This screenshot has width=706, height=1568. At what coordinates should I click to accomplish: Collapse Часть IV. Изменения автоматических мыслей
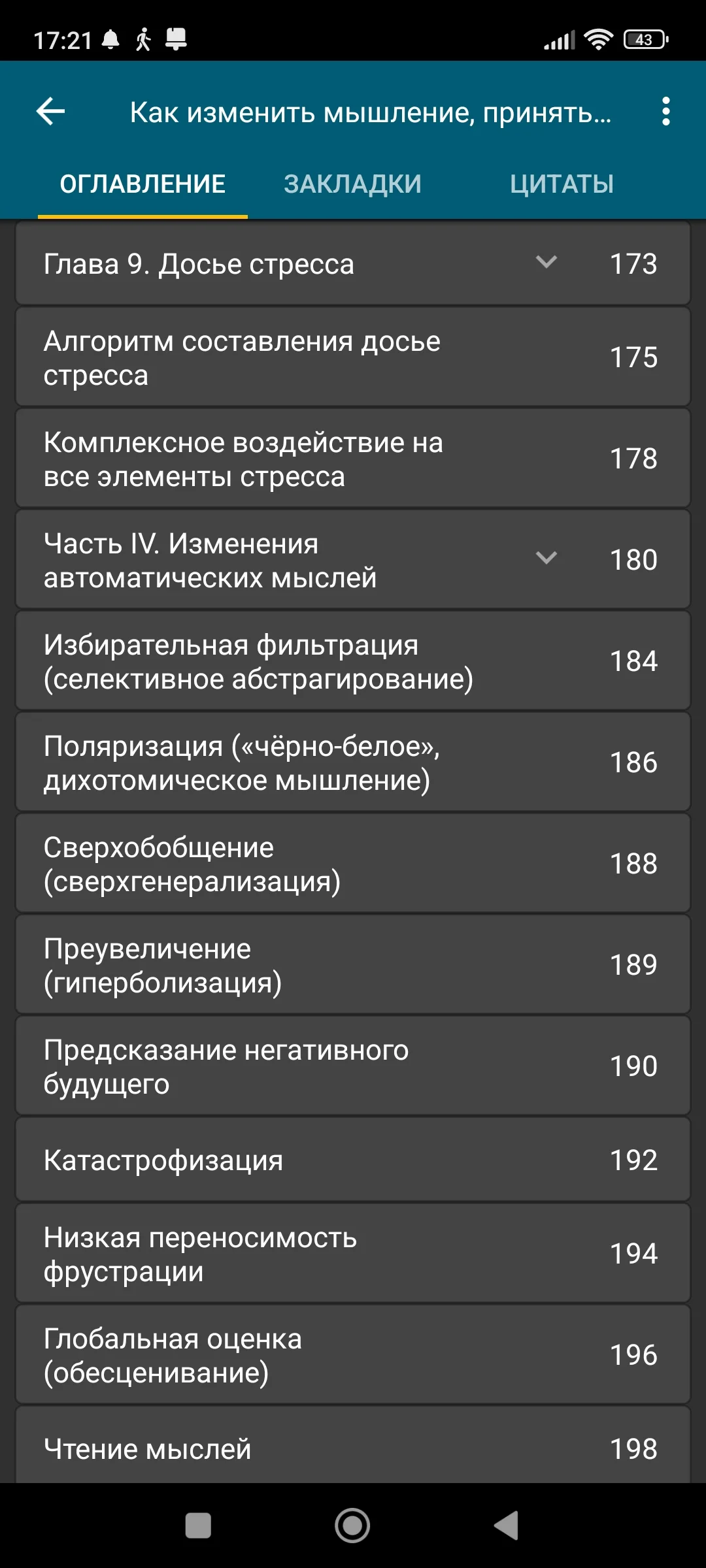545,559
